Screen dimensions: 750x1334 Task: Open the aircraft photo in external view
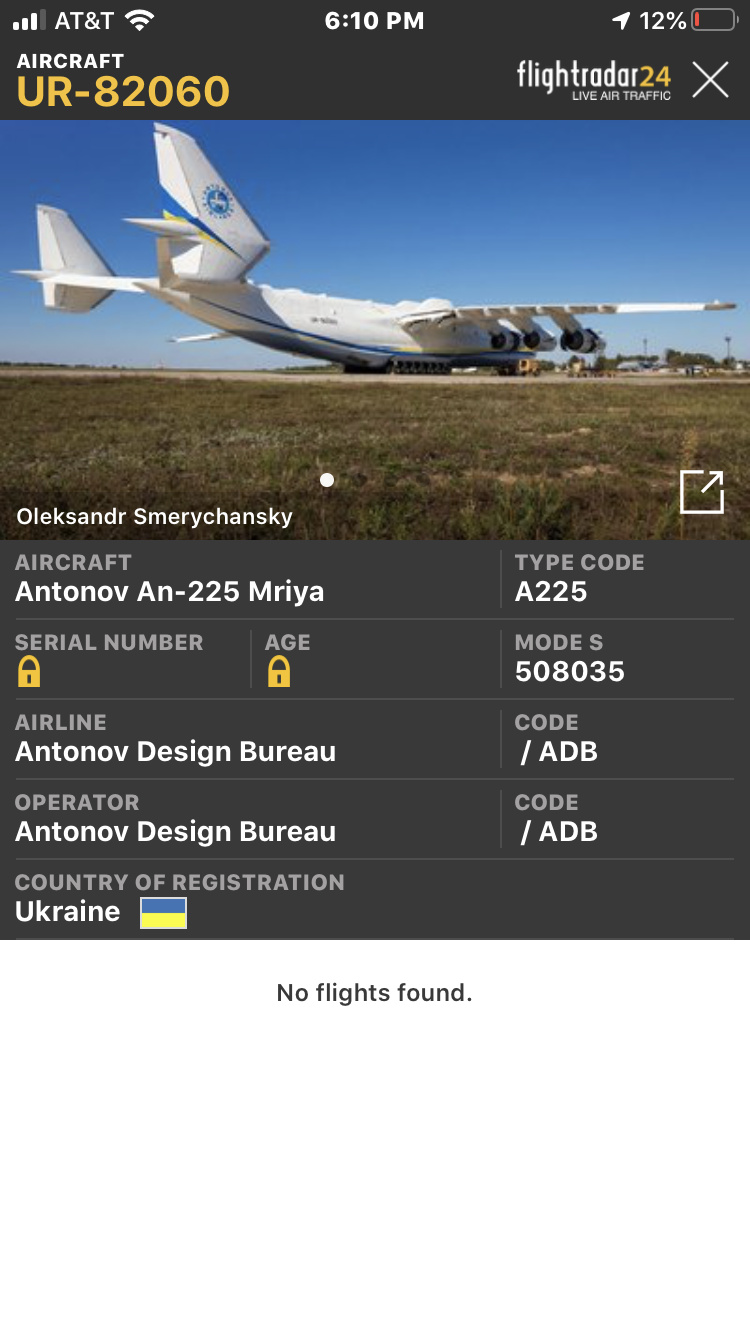point(701,492)
